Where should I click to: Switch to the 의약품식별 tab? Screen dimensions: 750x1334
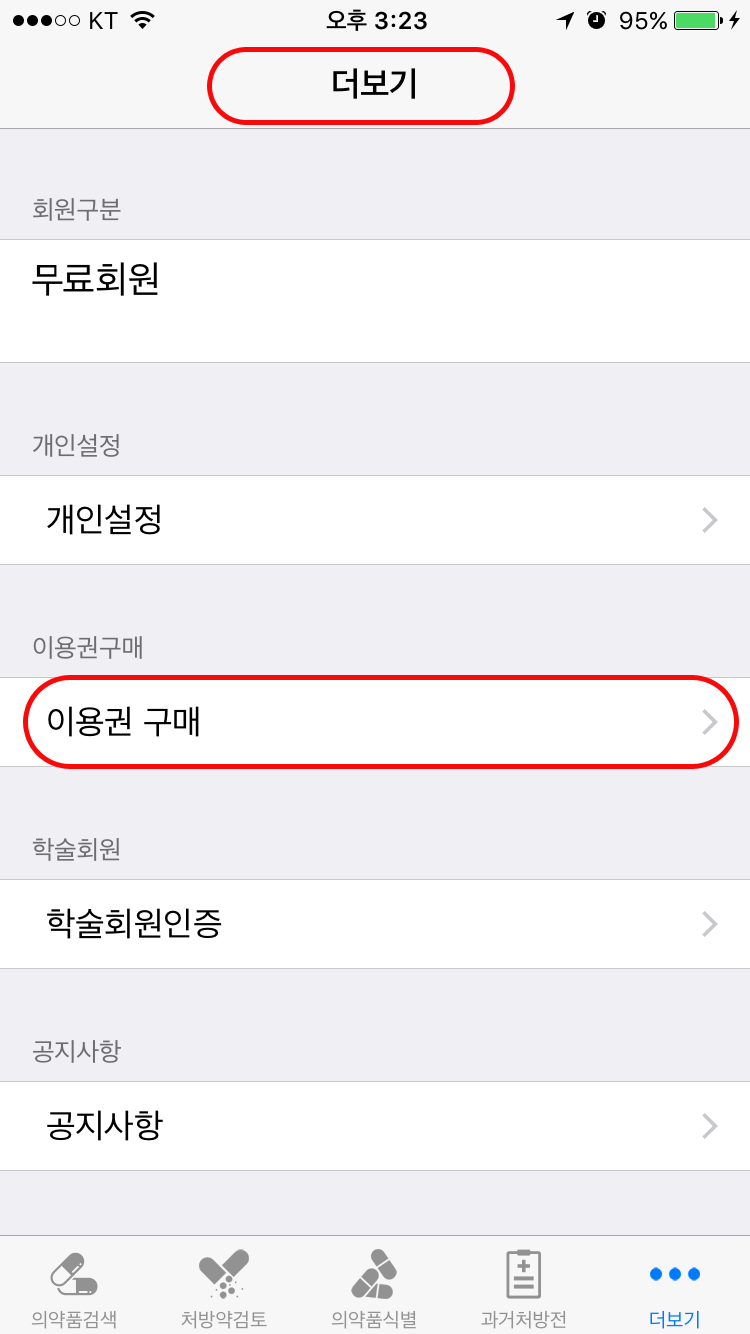(375, 1287)
